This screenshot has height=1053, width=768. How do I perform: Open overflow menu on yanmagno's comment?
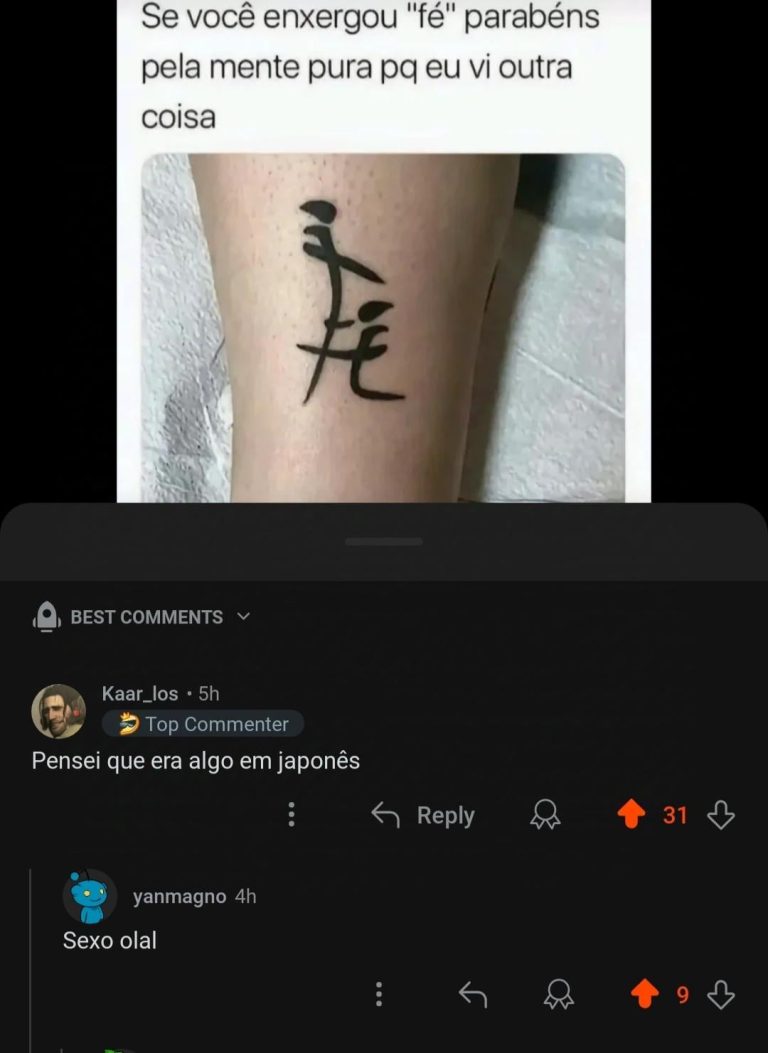click(378, 994)
